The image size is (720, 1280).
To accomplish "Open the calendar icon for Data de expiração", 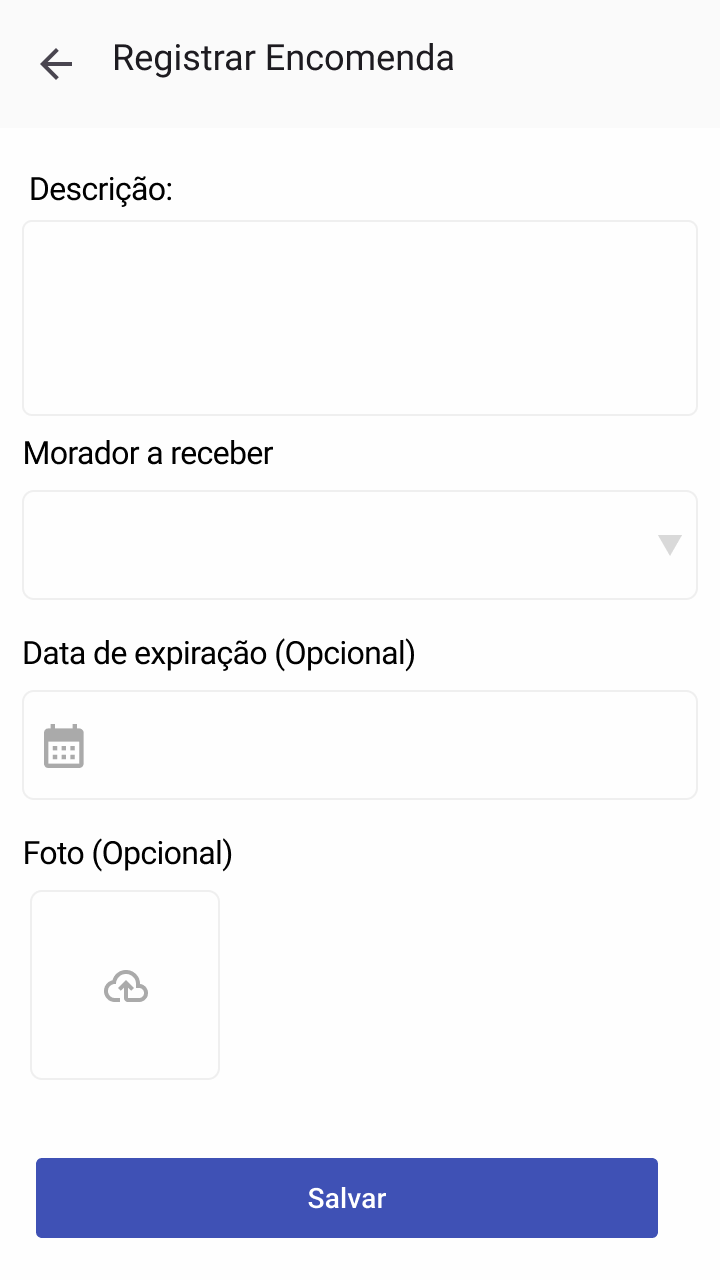I will (63, 745).
